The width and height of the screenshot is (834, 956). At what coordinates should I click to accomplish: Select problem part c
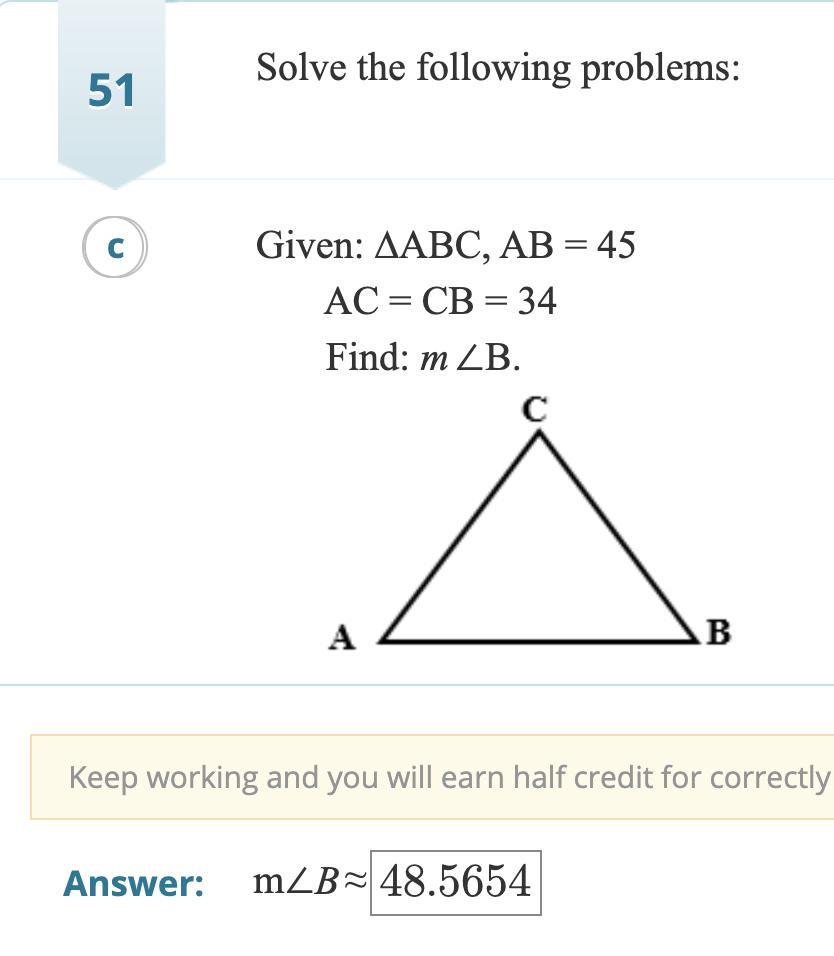(115, 247)
